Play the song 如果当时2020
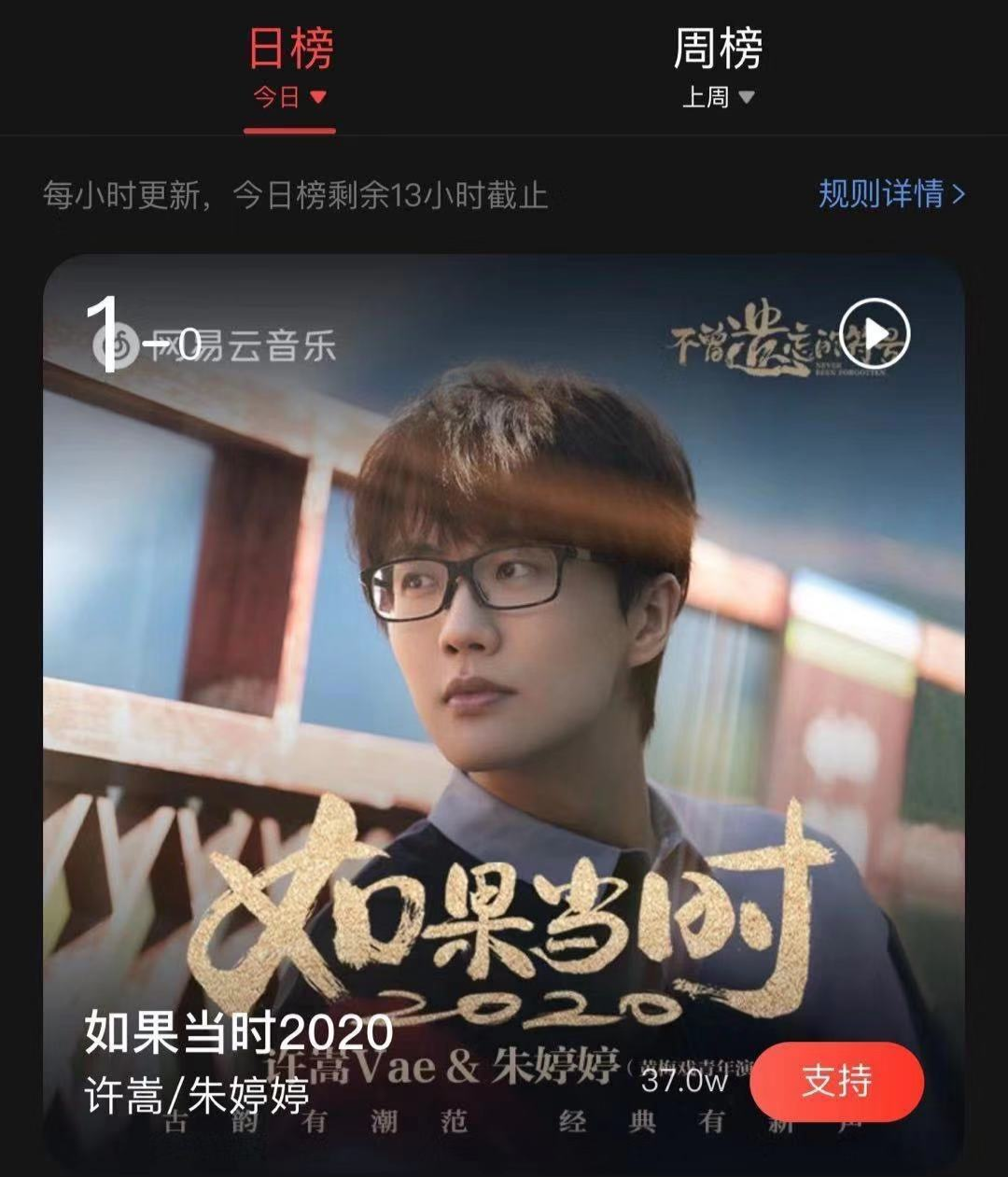 pyautogui.click(x=875, y=333)
